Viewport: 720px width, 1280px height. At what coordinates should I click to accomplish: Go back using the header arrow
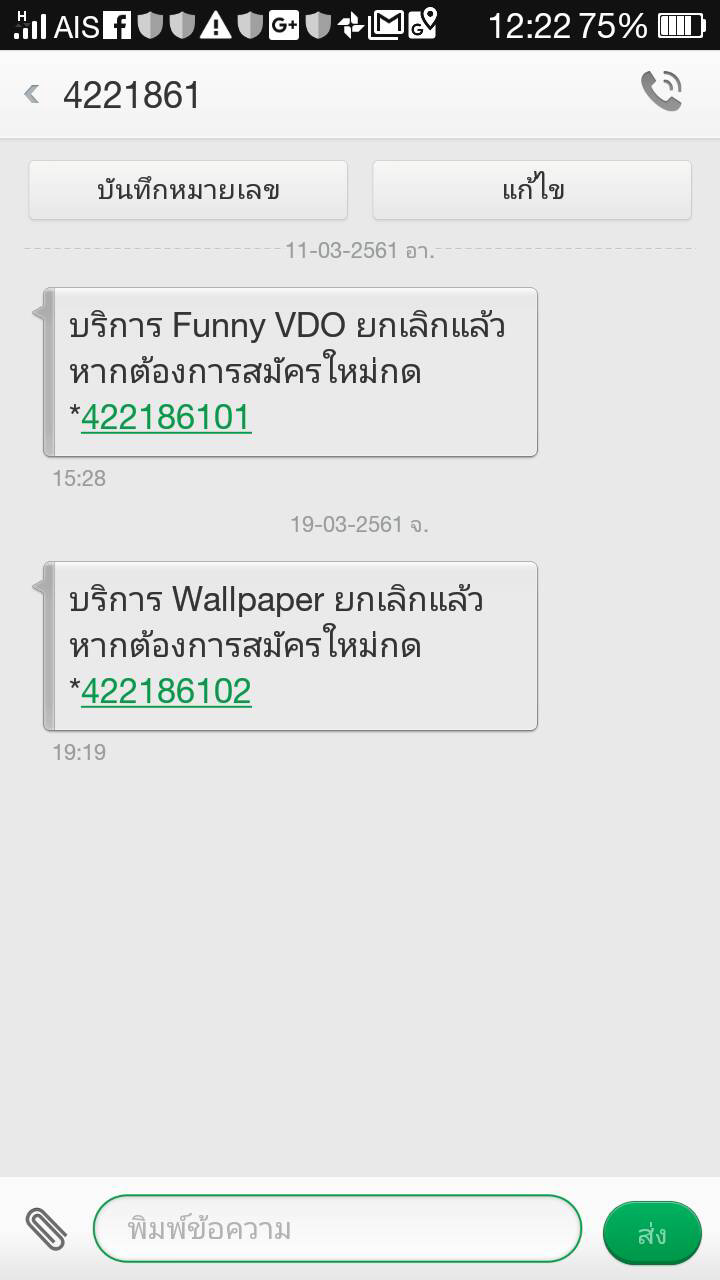pos(32,94)
